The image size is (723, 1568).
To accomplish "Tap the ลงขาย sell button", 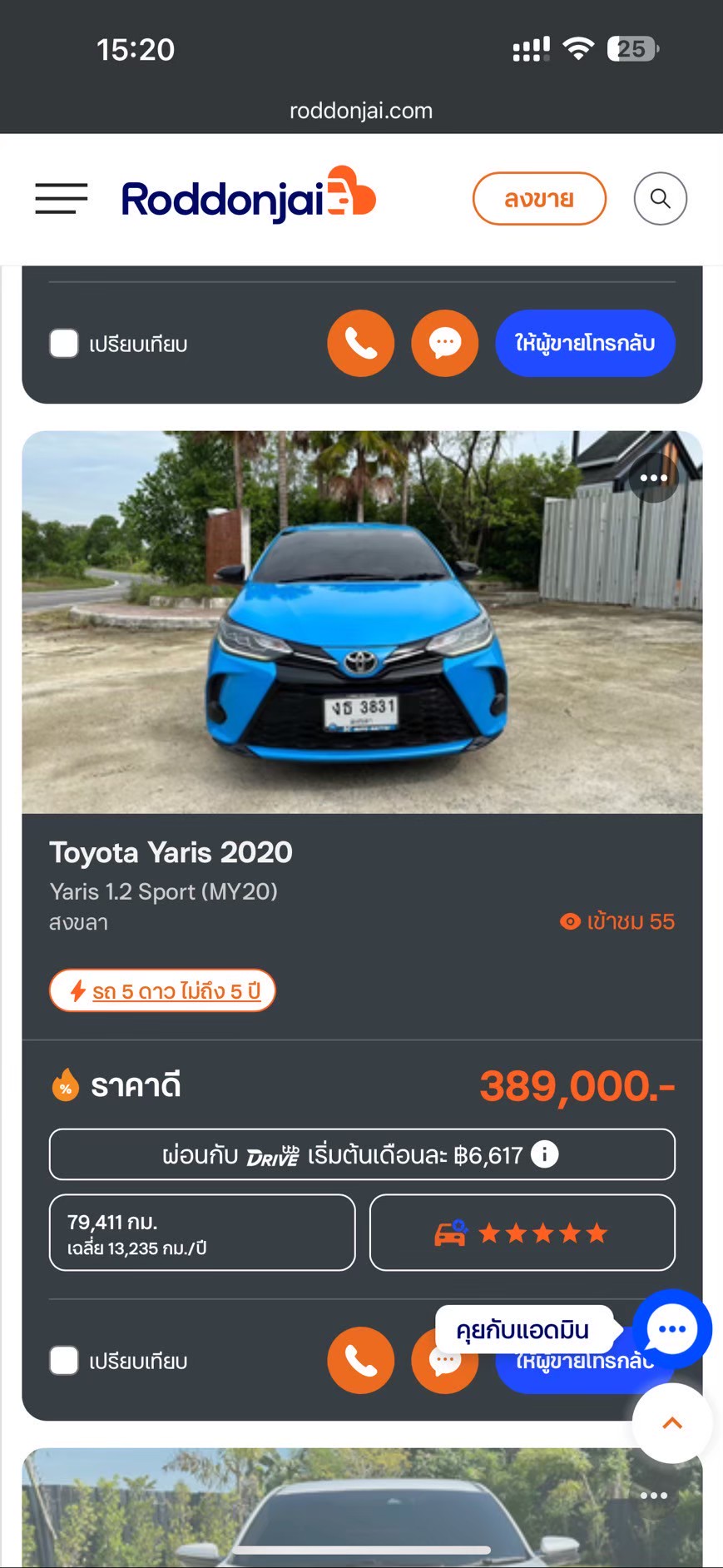I will tap(539, 199).
